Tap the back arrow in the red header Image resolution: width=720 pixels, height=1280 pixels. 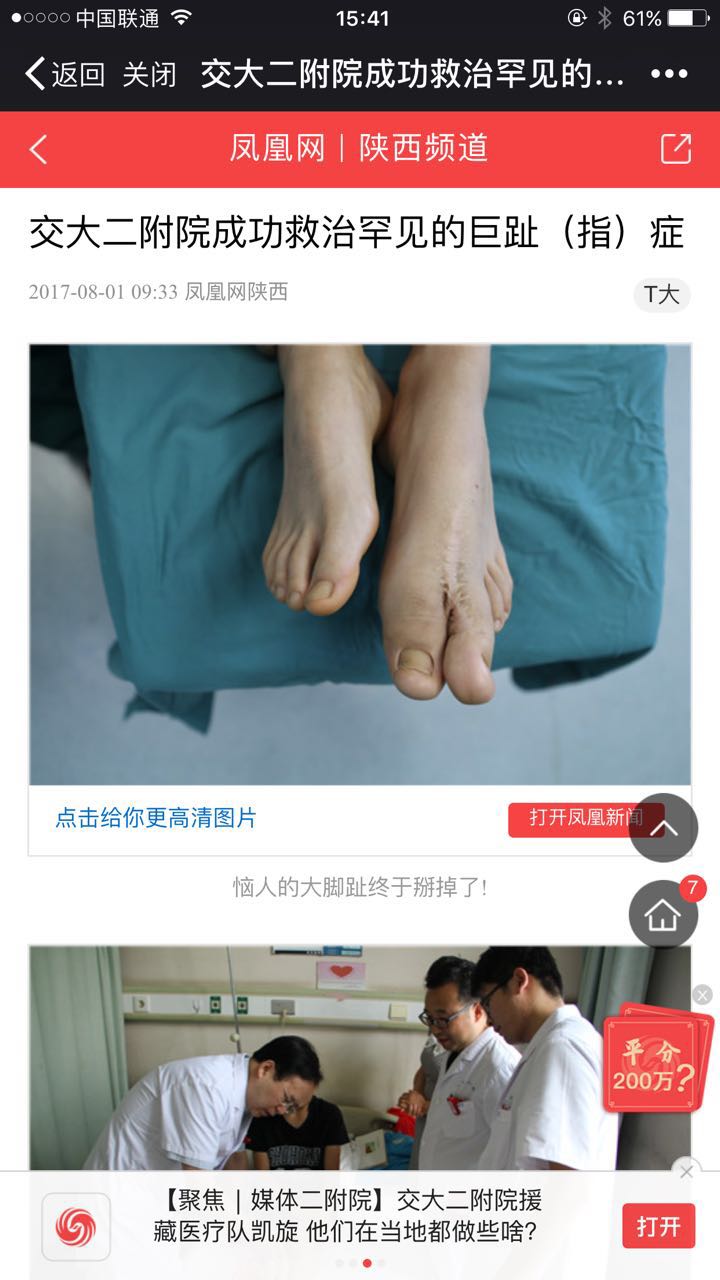38,149
